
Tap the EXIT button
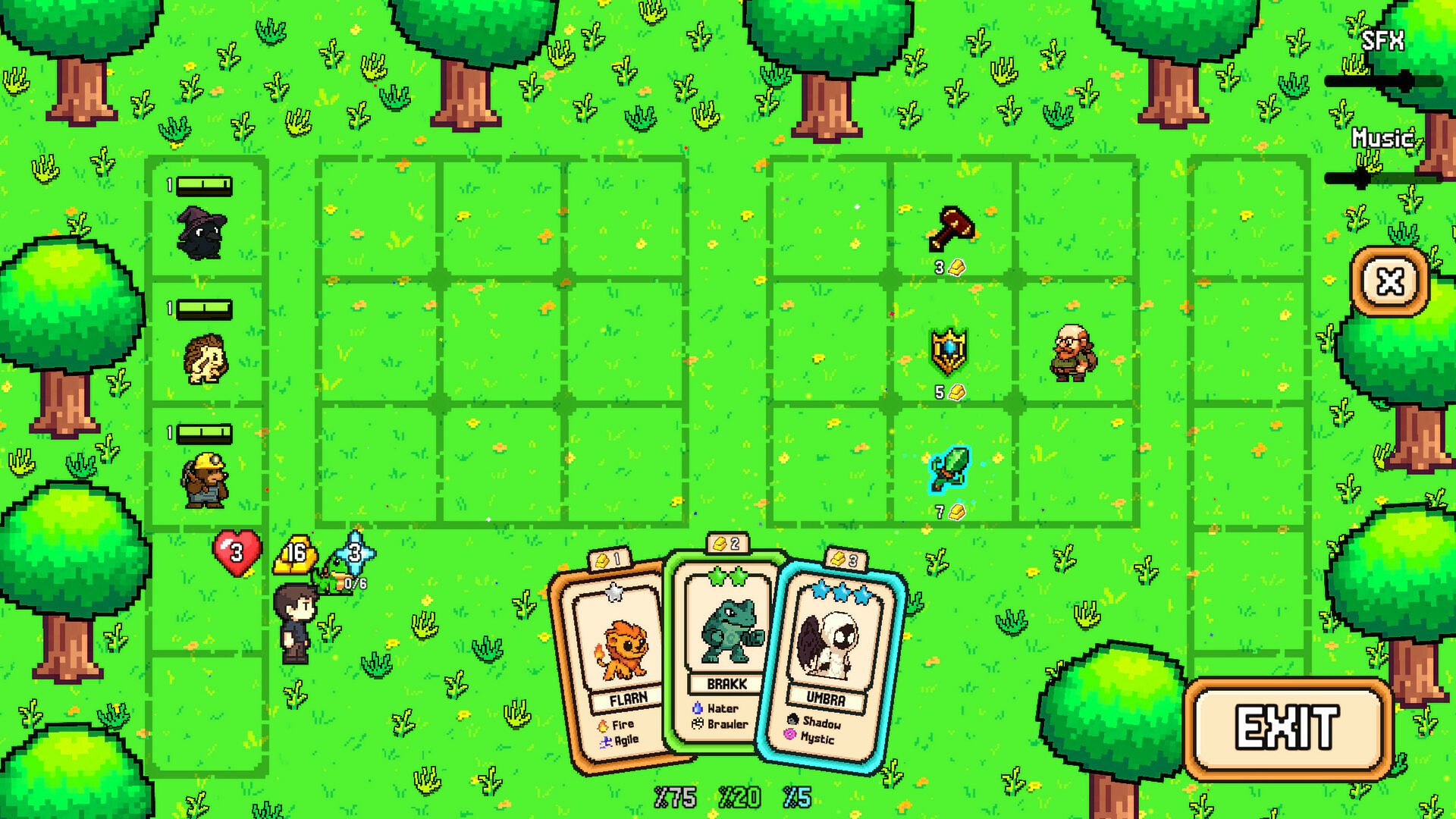click(x=1287, y=729)
